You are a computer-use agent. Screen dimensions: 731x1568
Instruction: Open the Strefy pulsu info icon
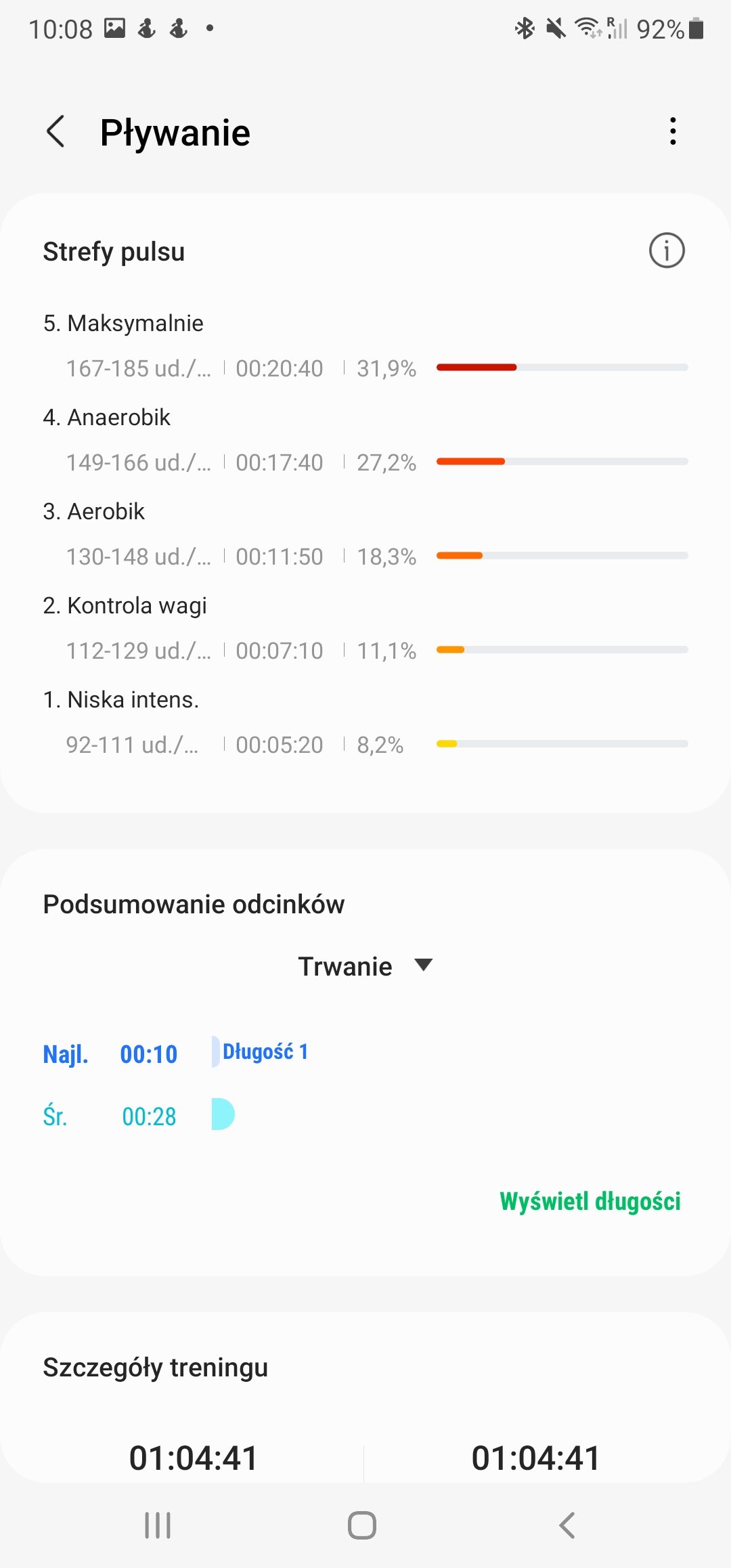667,251
